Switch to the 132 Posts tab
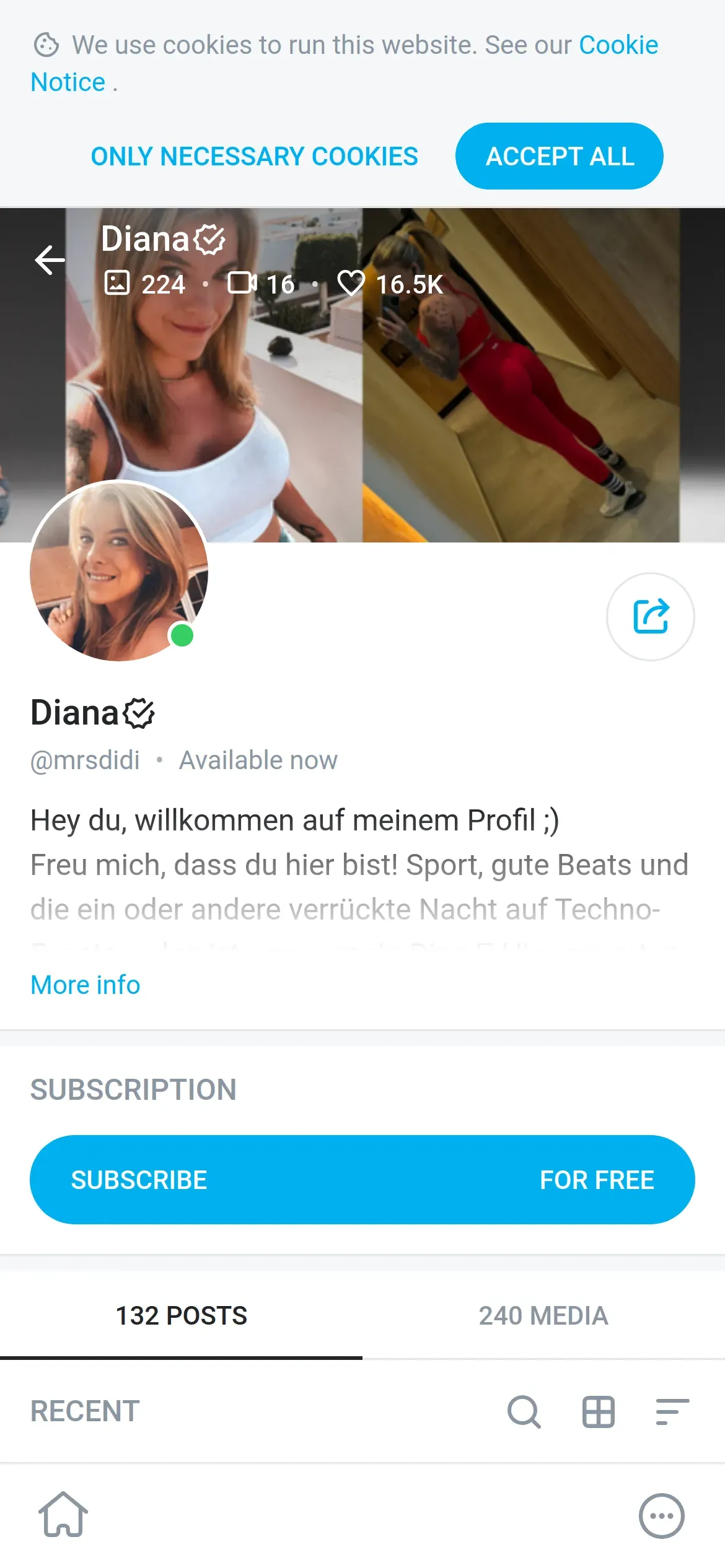The width and height of the screenshot is (725, 1568). click(181, 1315)
